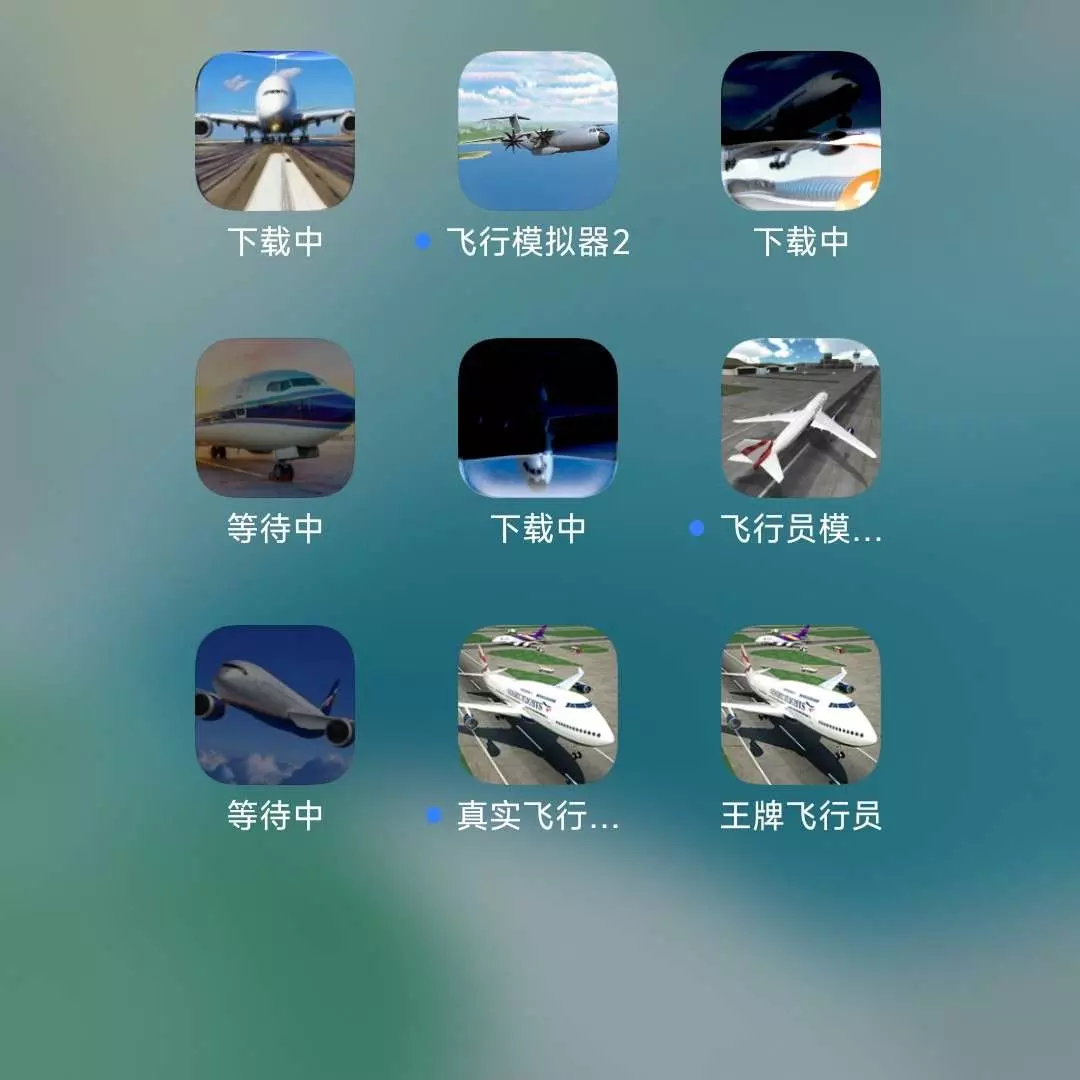Tap the downloading app with dark night-sky icon
Viewport: 1080px width, 1080px height.
click(538, 417)
